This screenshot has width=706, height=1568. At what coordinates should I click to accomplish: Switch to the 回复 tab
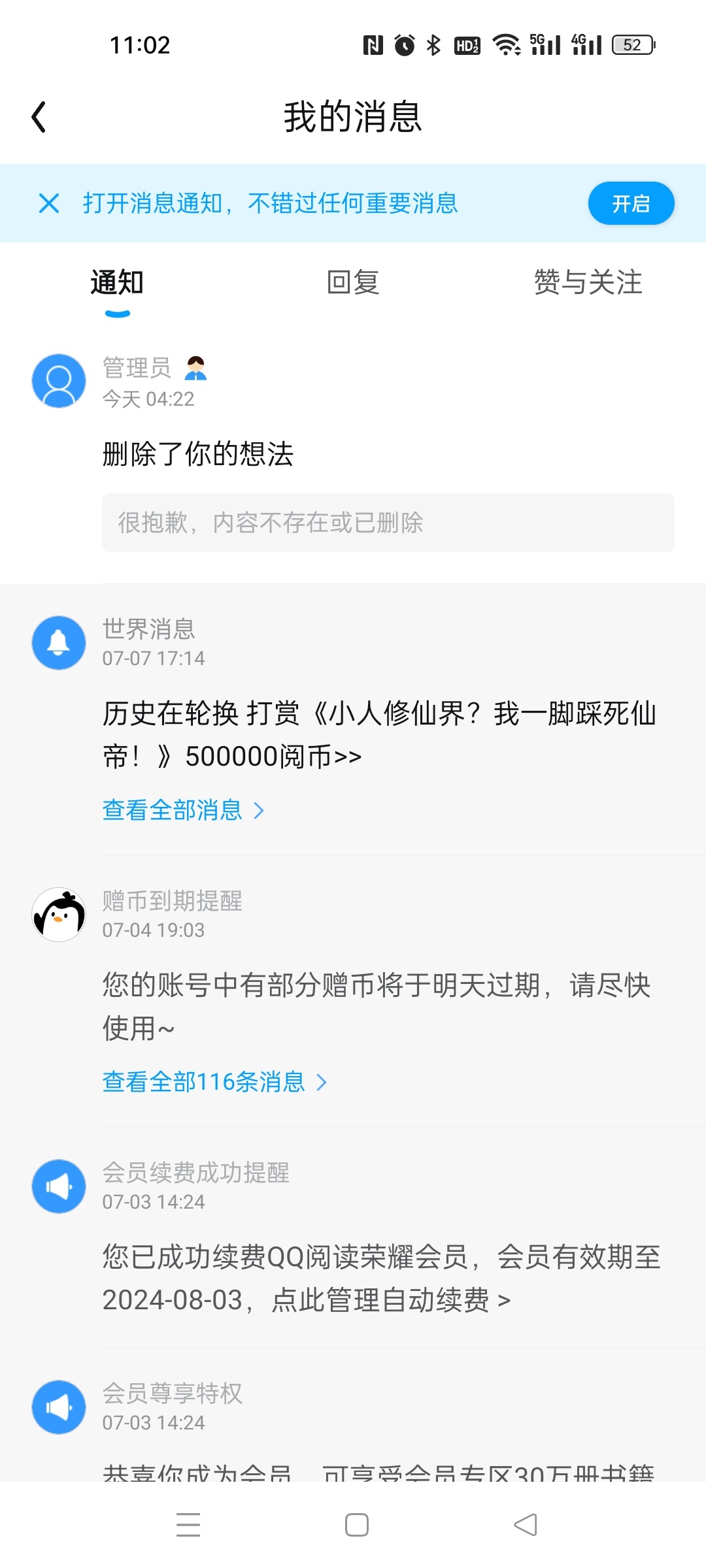click(353, 283)
